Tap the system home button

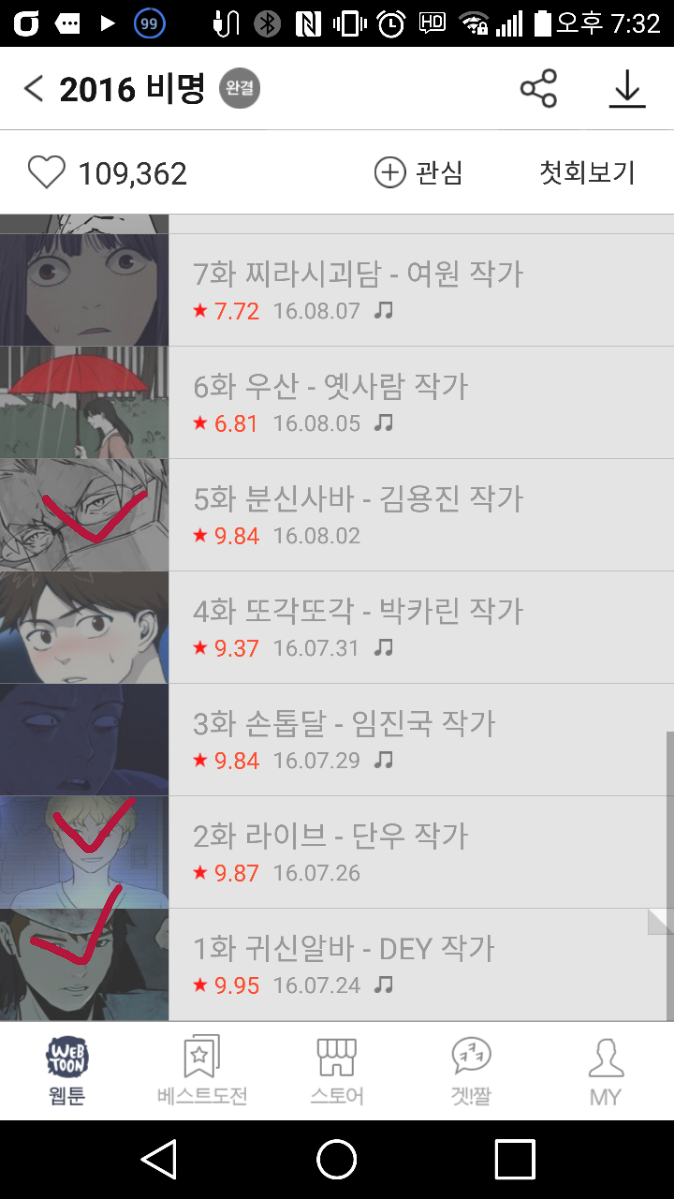coord(337,1160)
